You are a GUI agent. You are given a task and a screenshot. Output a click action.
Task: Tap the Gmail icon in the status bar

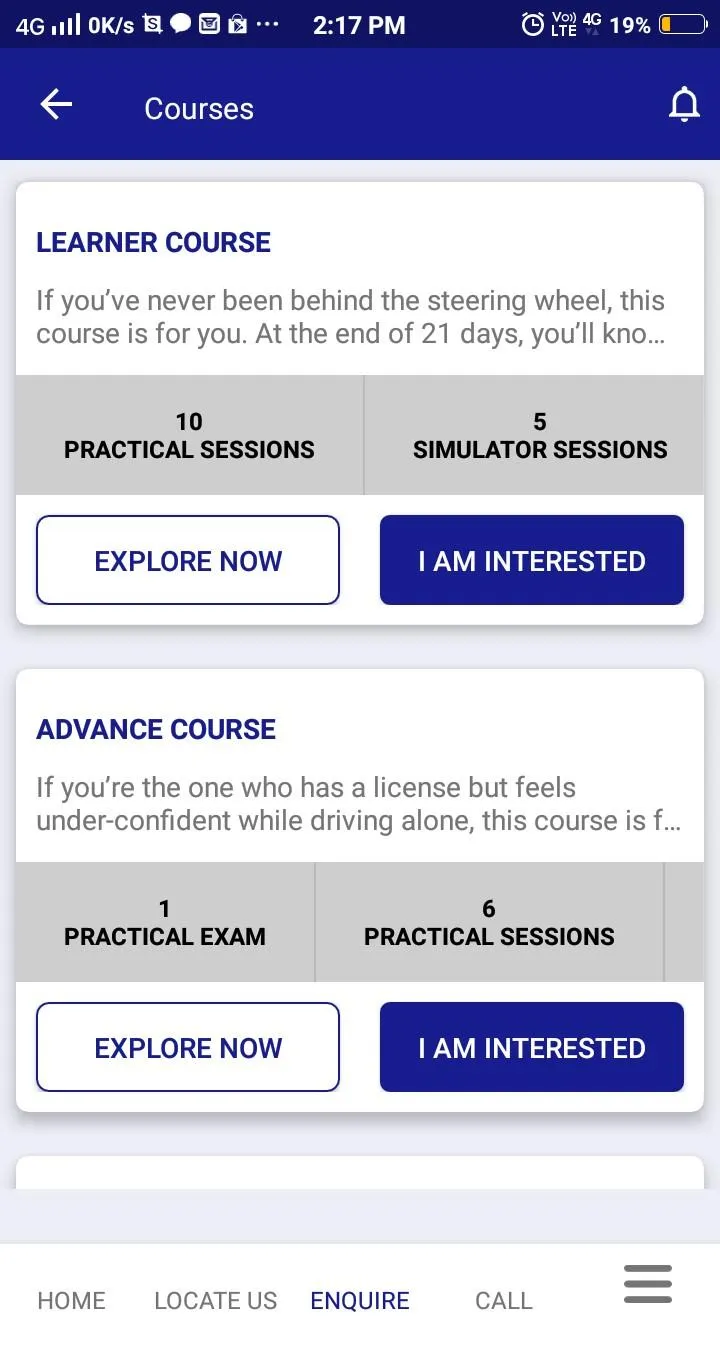[x=209, y=25]
